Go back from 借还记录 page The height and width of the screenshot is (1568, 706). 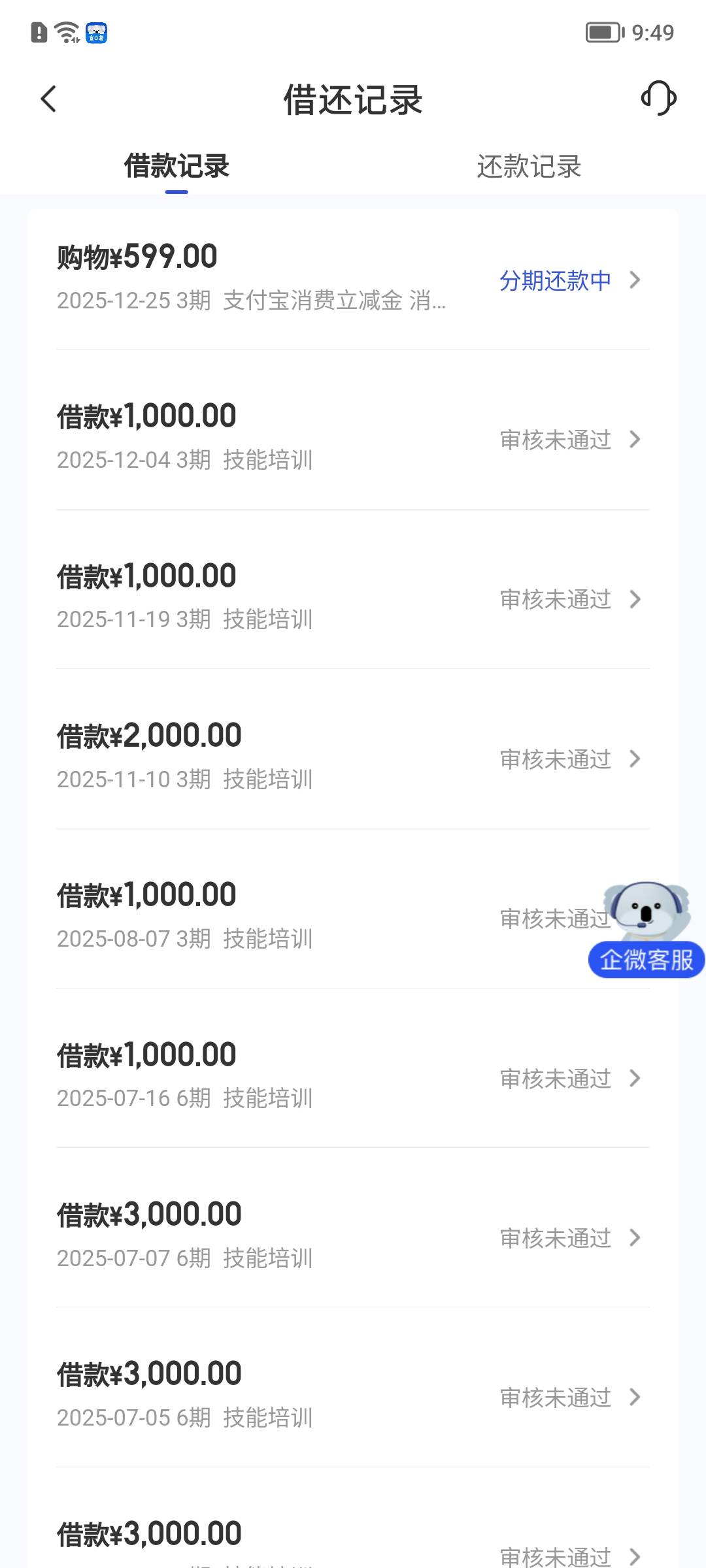coord(48,99)
